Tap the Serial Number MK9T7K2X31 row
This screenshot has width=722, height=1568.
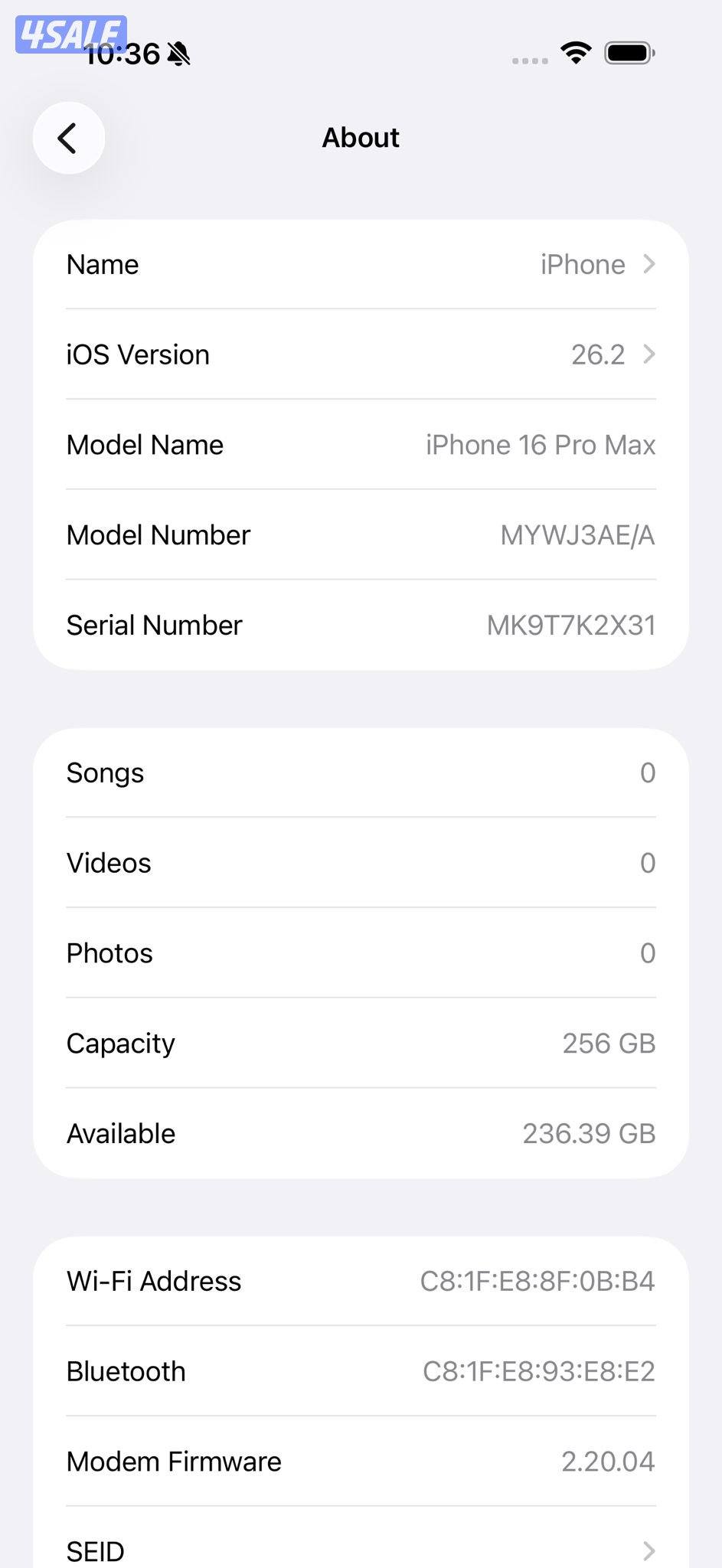click(360, 625)
